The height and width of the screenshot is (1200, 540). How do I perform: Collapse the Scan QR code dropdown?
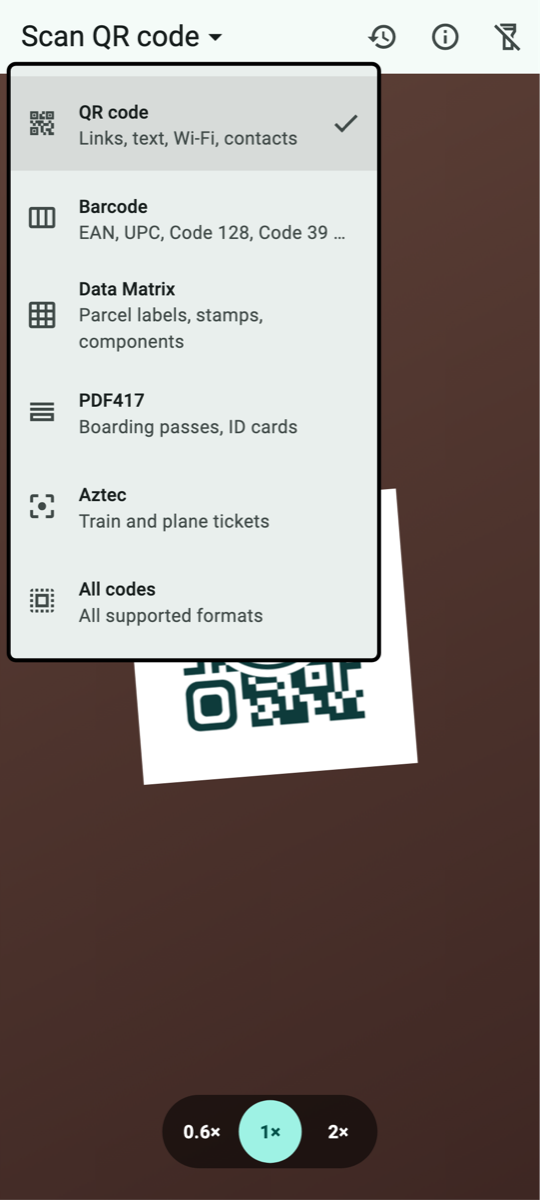(121, 37)
